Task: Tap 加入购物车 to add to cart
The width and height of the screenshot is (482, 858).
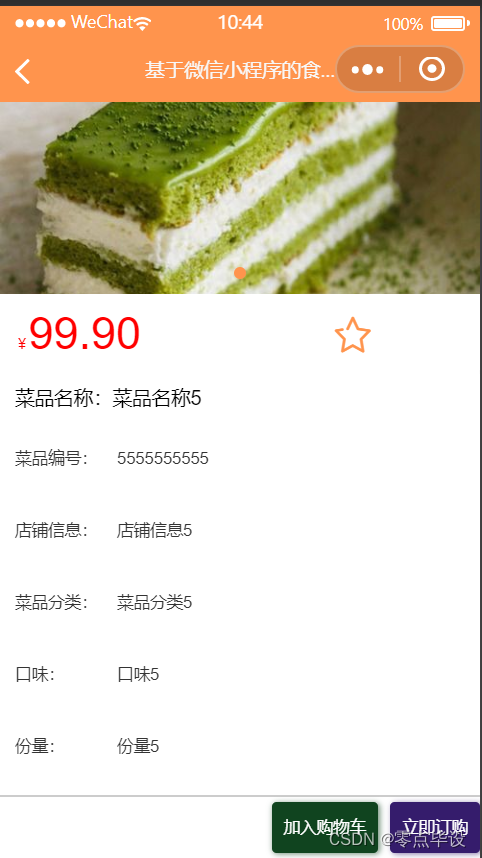Action: coord(325,827)
